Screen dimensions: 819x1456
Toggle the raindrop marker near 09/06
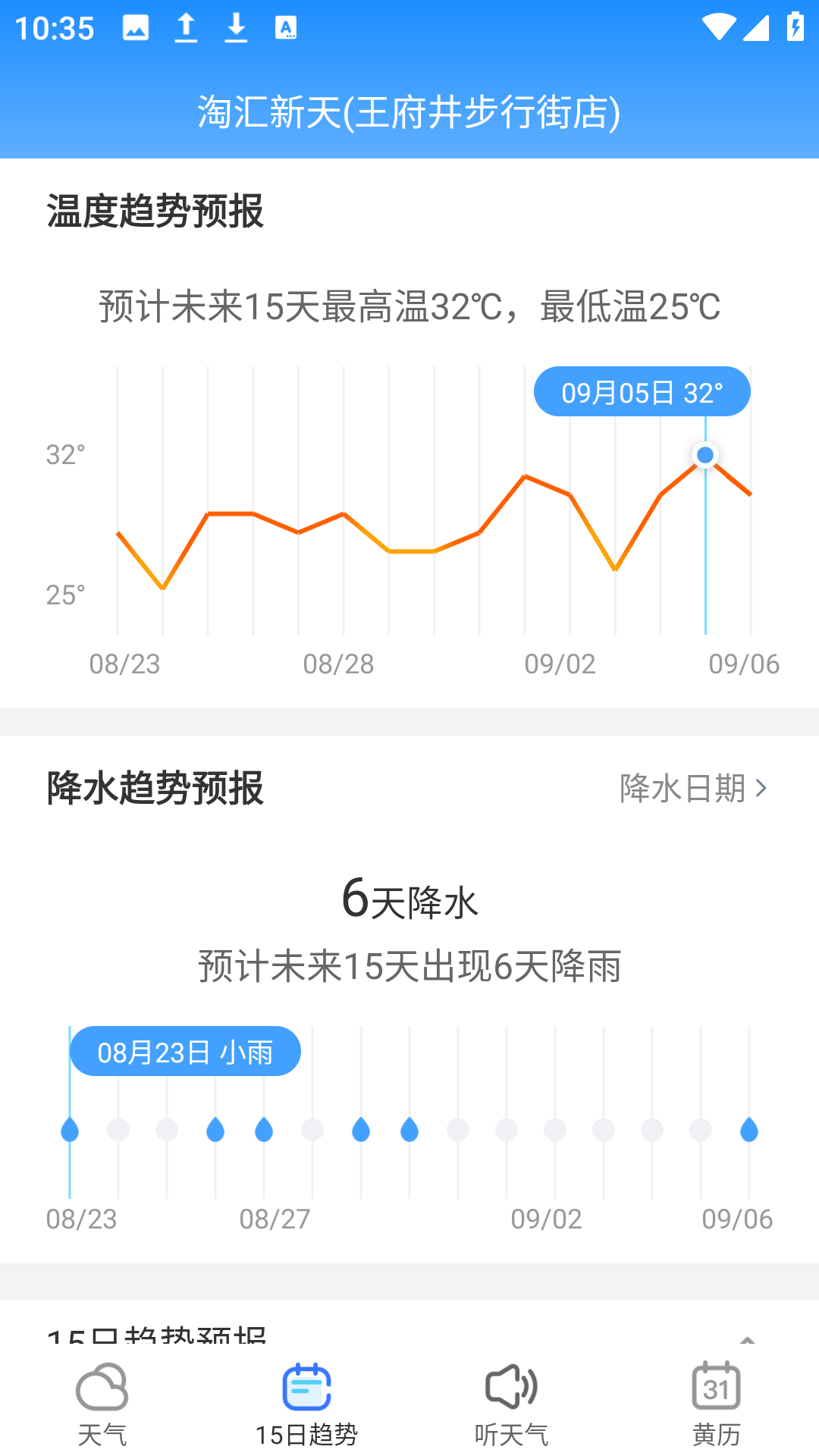coord(748,1130)
